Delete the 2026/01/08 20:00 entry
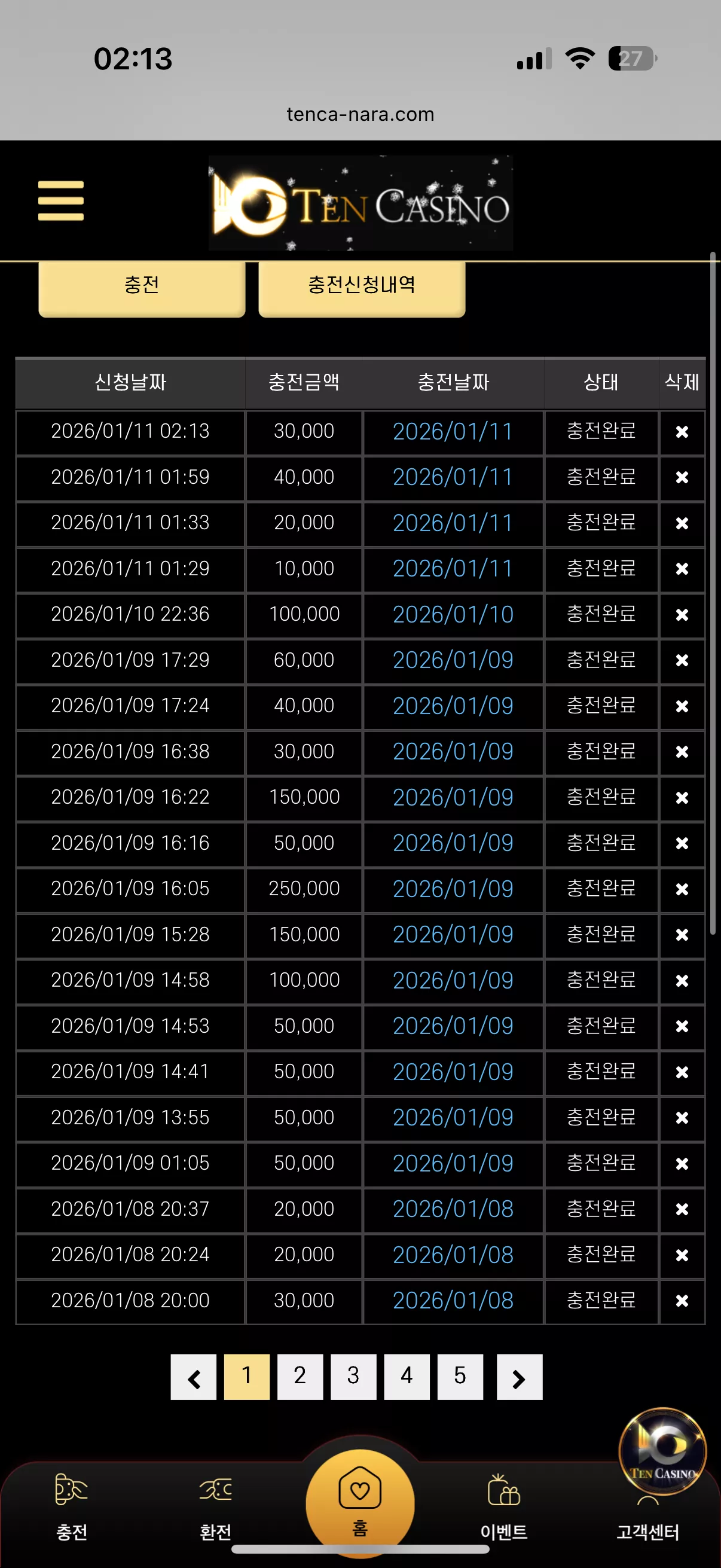 [x=682, y=1301]
